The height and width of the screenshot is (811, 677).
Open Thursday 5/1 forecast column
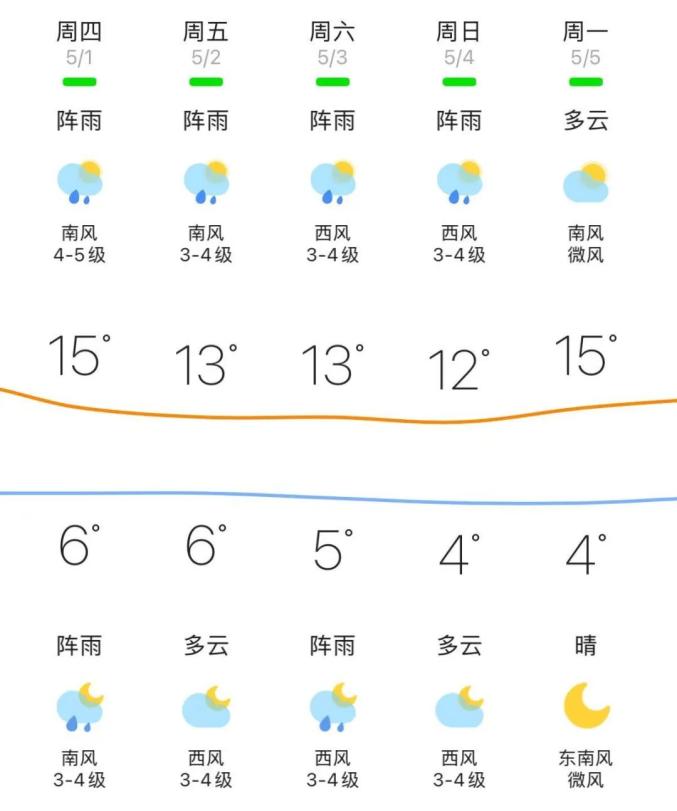pos(79,43)
